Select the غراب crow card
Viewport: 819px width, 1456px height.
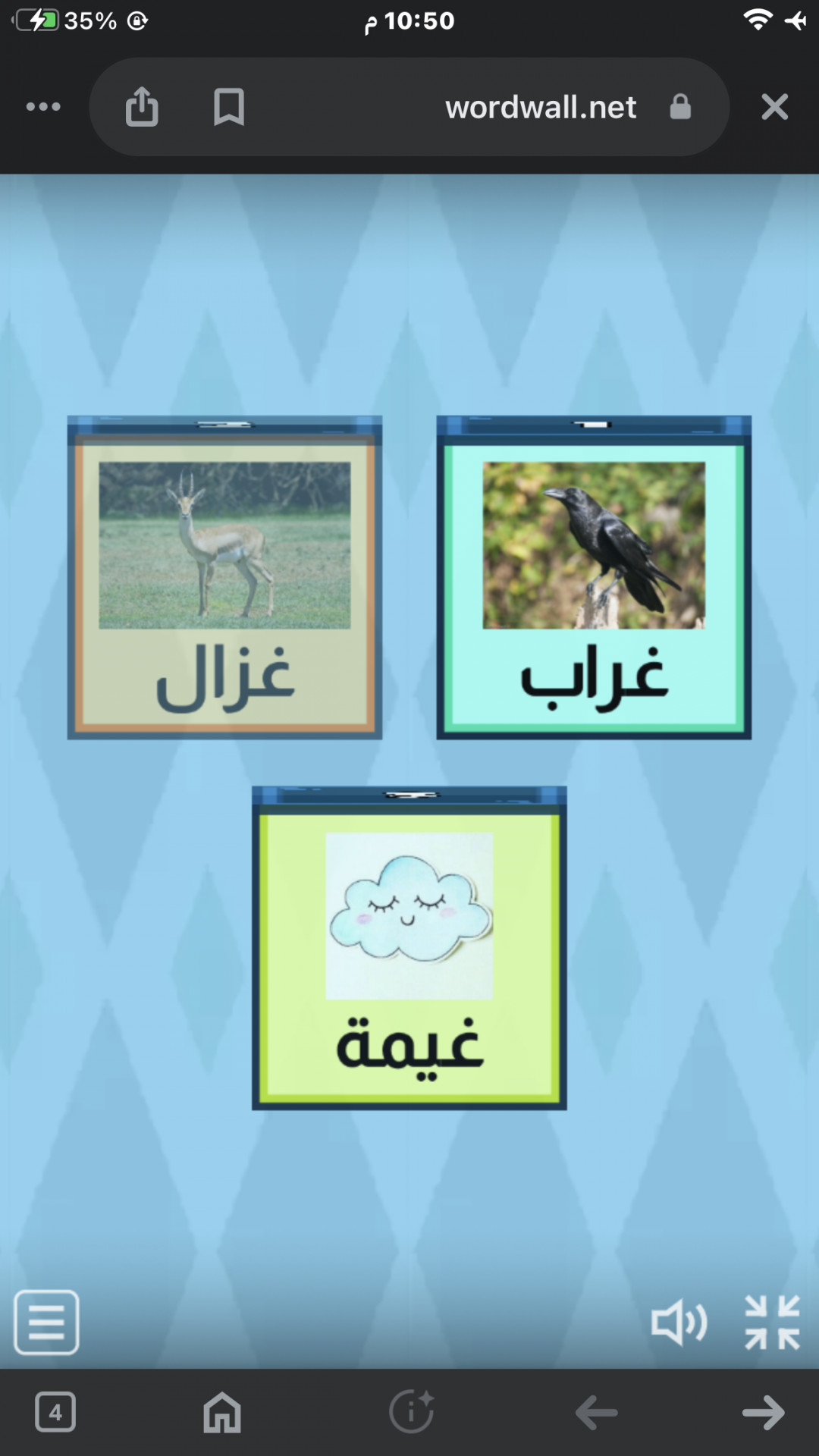click(594, 579)
